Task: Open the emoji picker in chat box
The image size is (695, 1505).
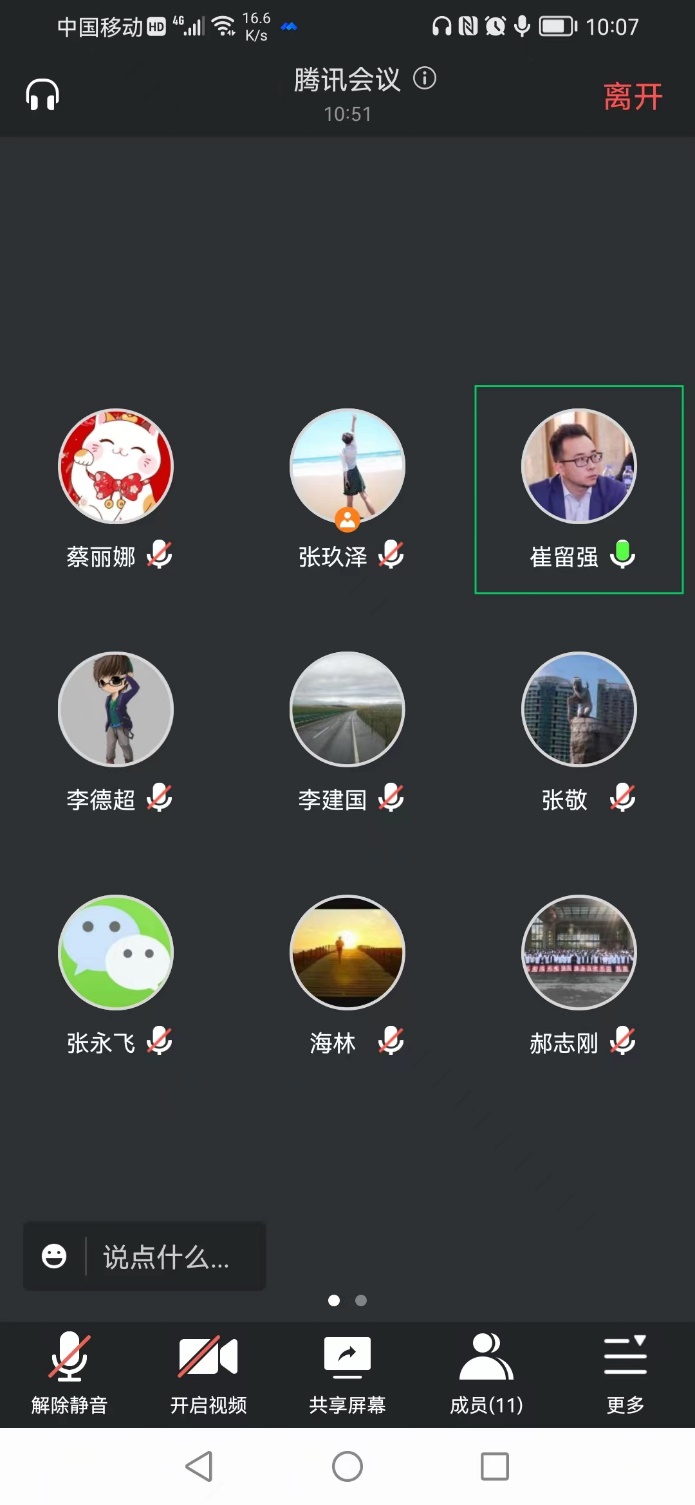Action: [54, 1257]
